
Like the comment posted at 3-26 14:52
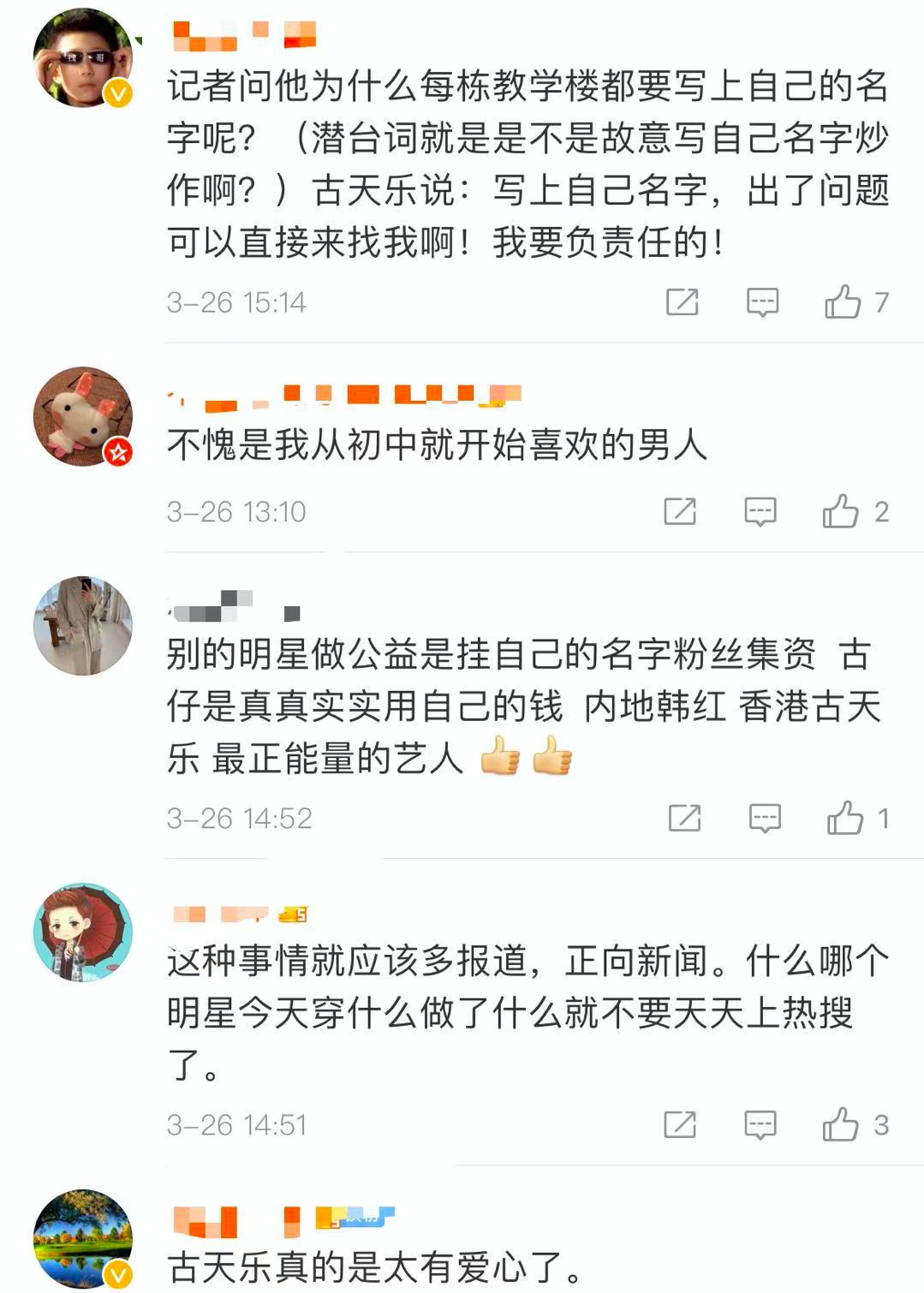point(844,819)
